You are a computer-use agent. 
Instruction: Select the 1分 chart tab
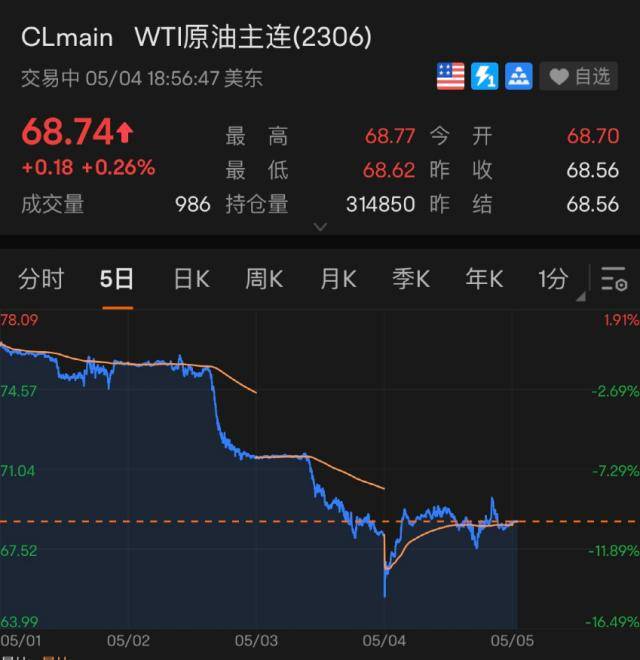(552, 279)
